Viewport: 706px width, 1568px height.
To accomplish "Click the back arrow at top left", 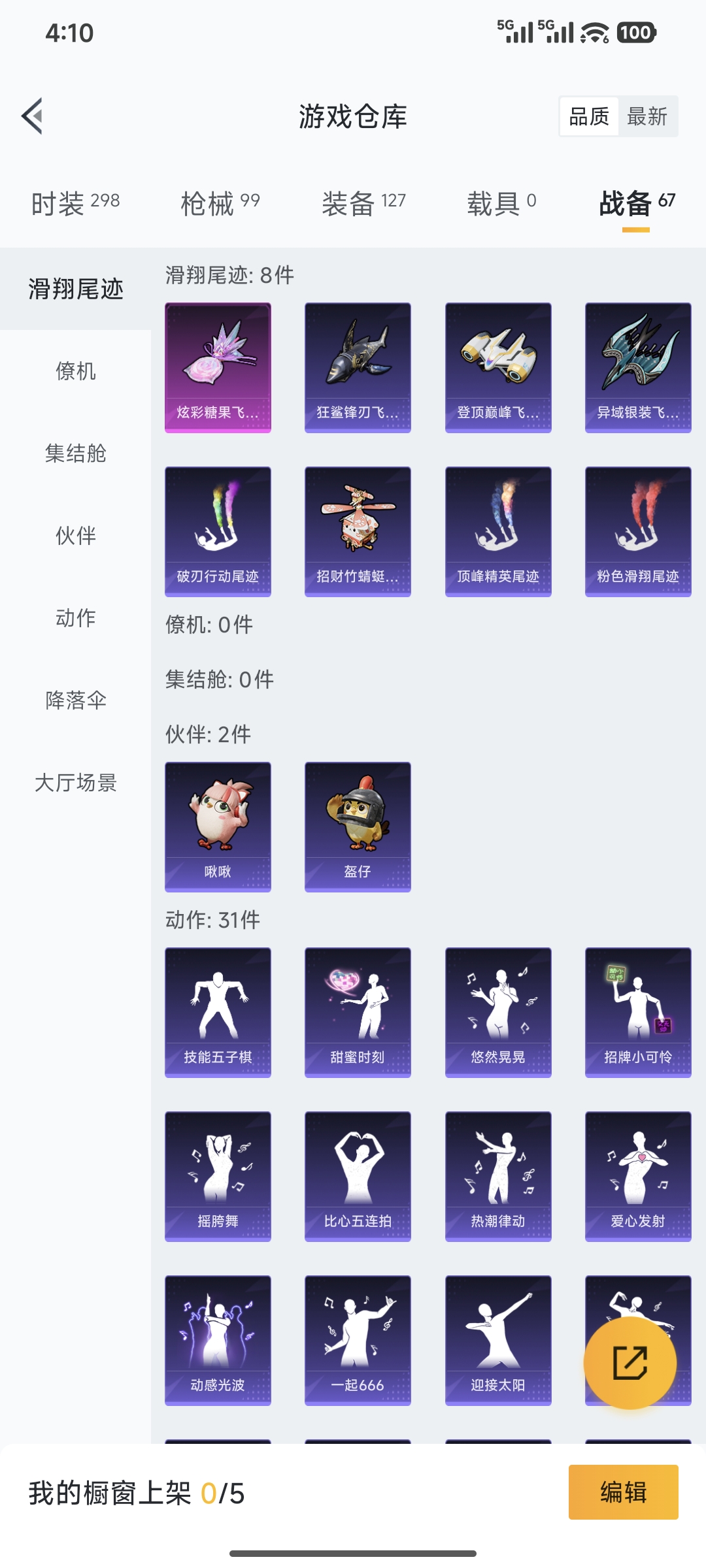I will click(x=31, y=115).
